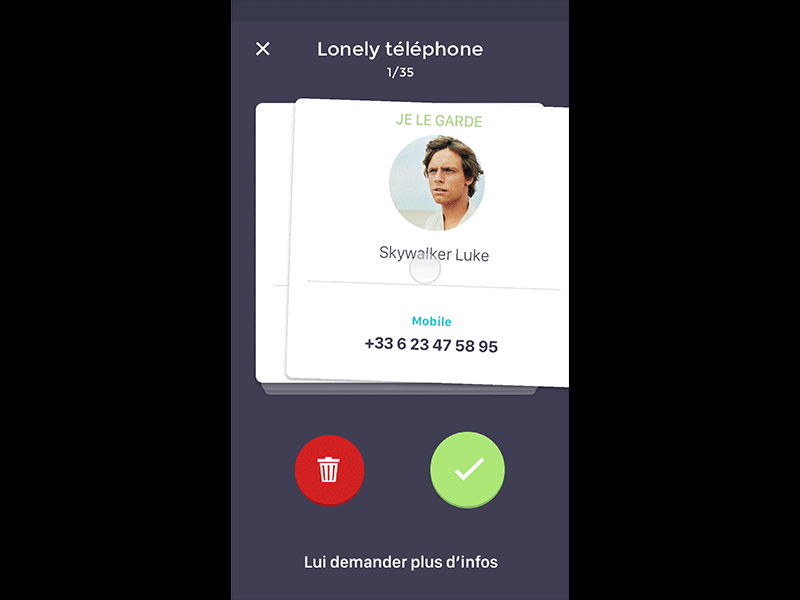Close the Lonely téléphone screen
The height and width of the screenshot is (600, 800).
click(x=263, y=49)
